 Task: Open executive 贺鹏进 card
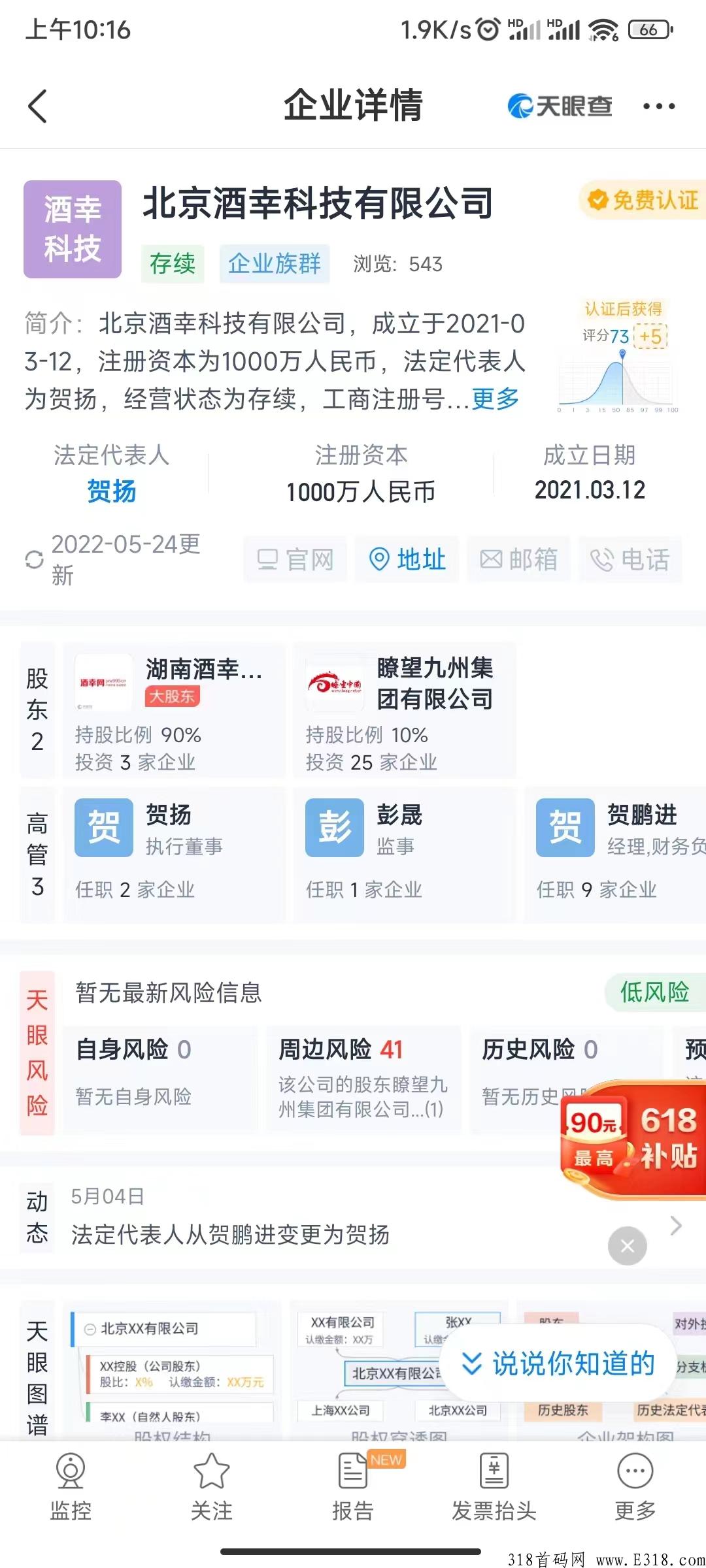[x=616, y=855]
